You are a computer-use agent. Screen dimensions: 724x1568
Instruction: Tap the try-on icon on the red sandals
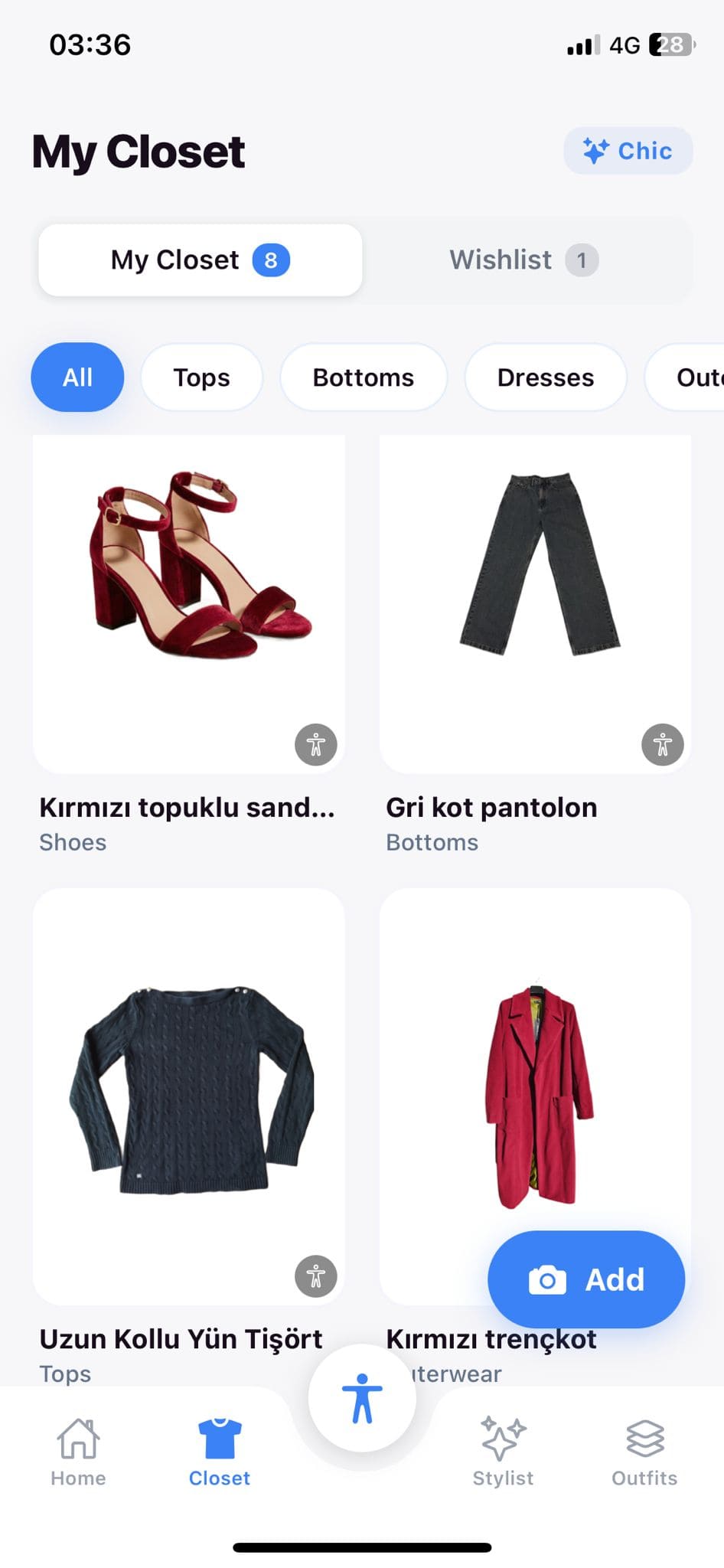pos(315,744)
